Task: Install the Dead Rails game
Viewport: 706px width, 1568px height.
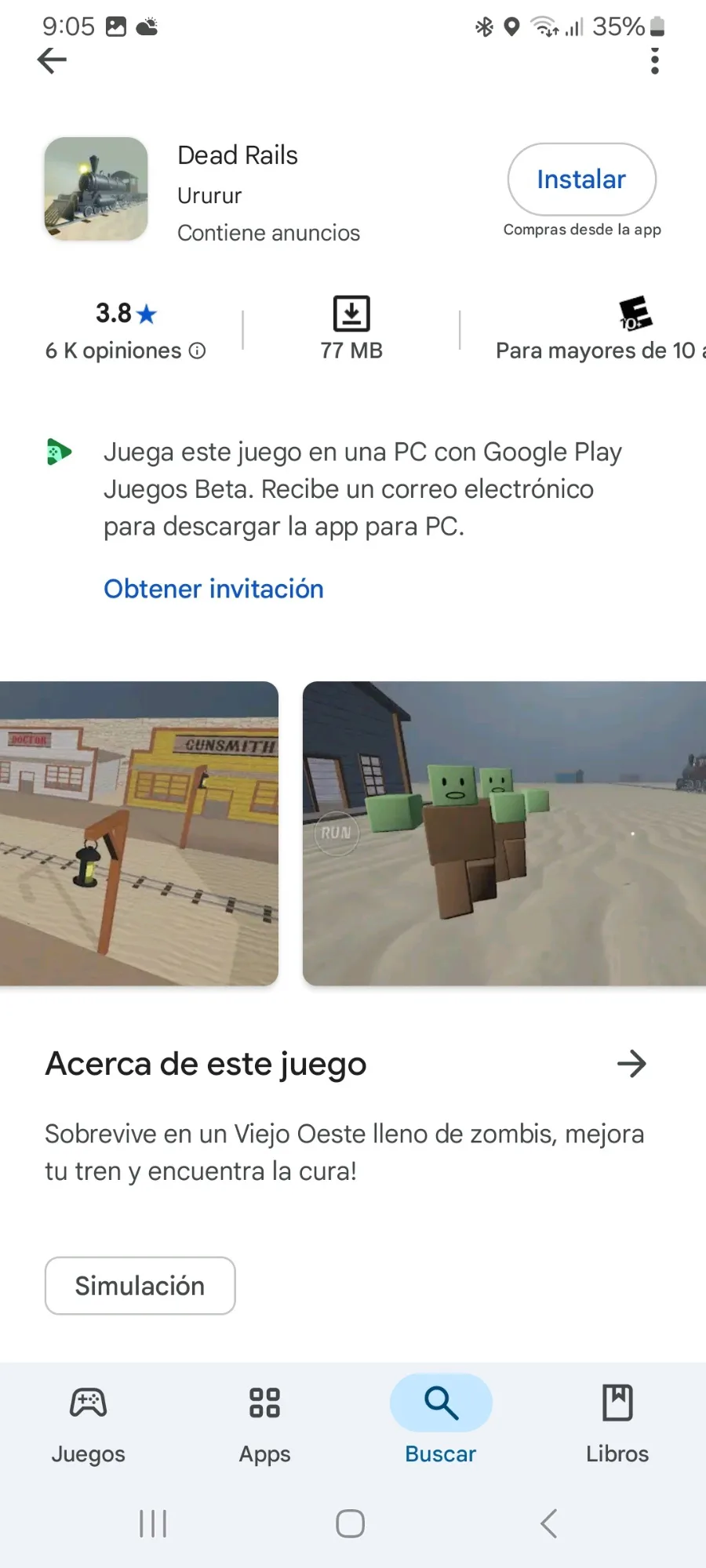Action: click(x=581, y=180)
